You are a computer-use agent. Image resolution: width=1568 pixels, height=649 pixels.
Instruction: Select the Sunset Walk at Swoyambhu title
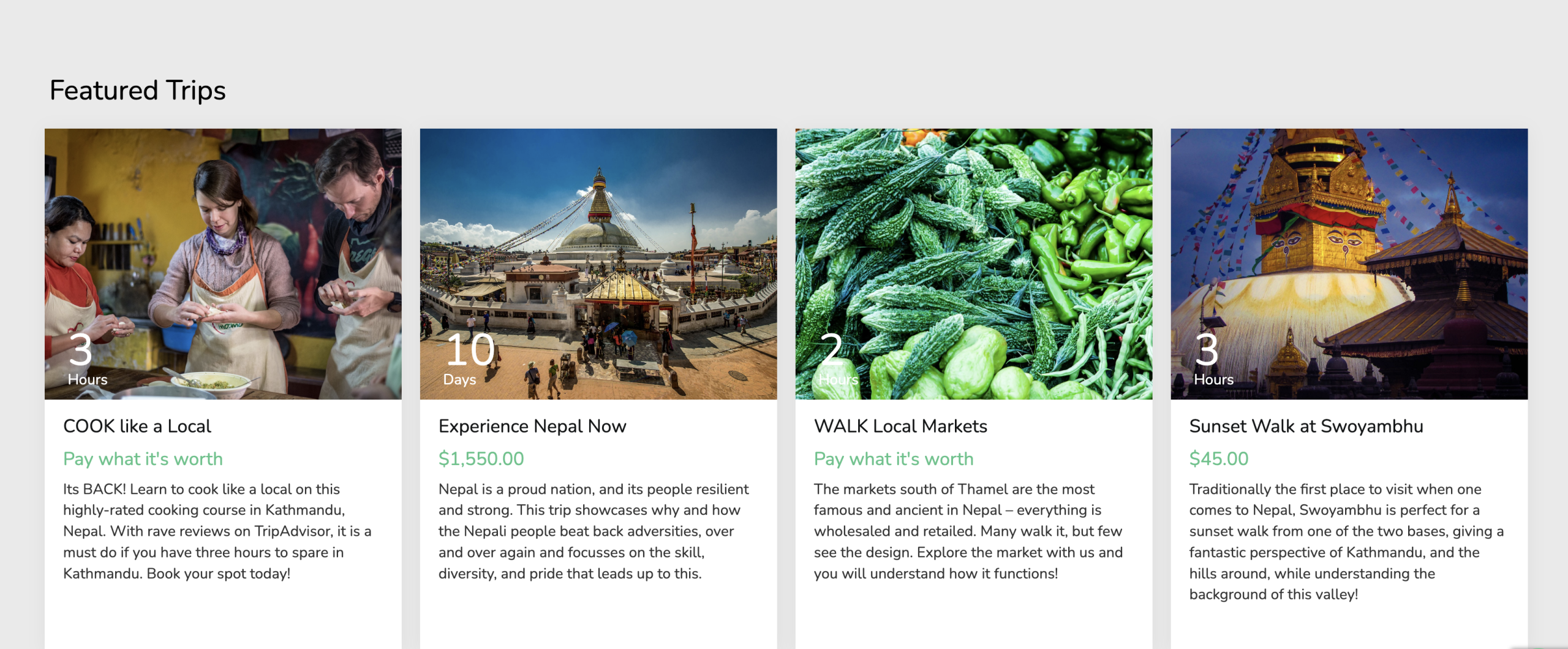[1306, 426]
